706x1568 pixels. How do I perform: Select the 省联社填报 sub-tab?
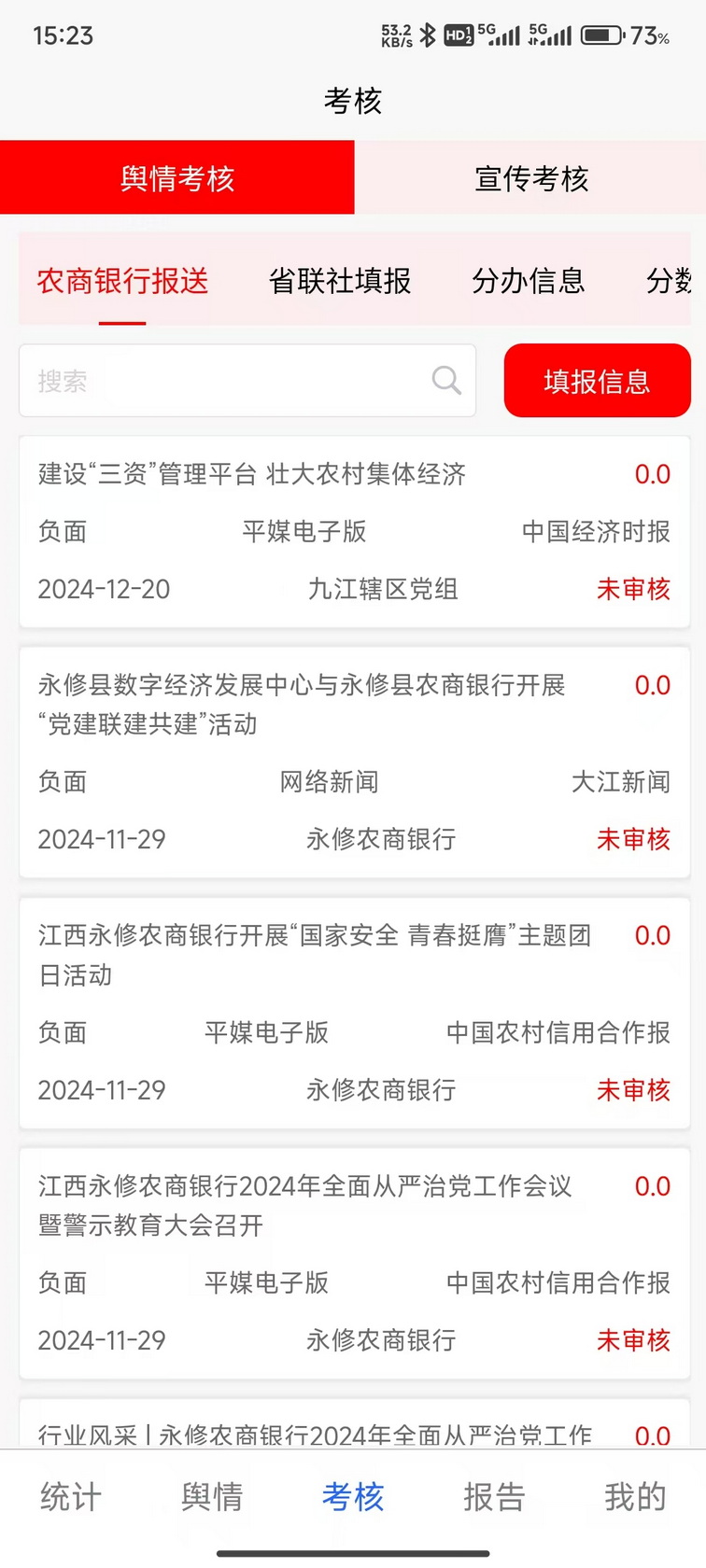click(340, 281)
